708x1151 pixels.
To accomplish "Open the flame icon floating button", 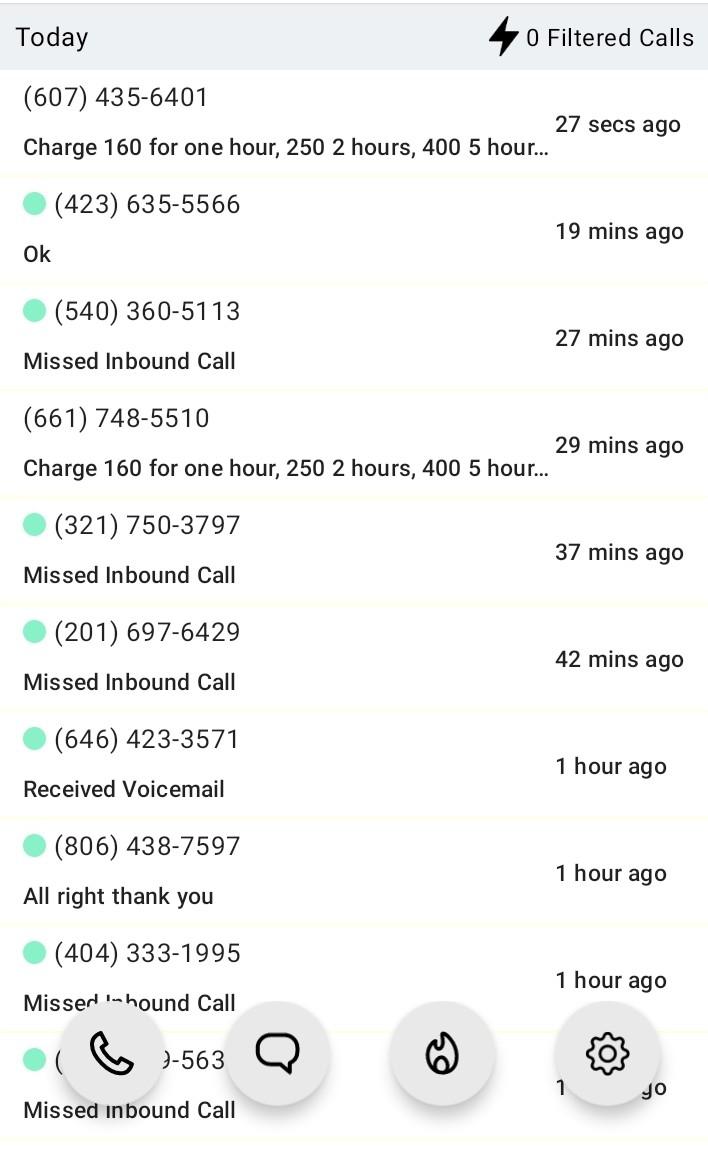I will (x=442, y=1053).
